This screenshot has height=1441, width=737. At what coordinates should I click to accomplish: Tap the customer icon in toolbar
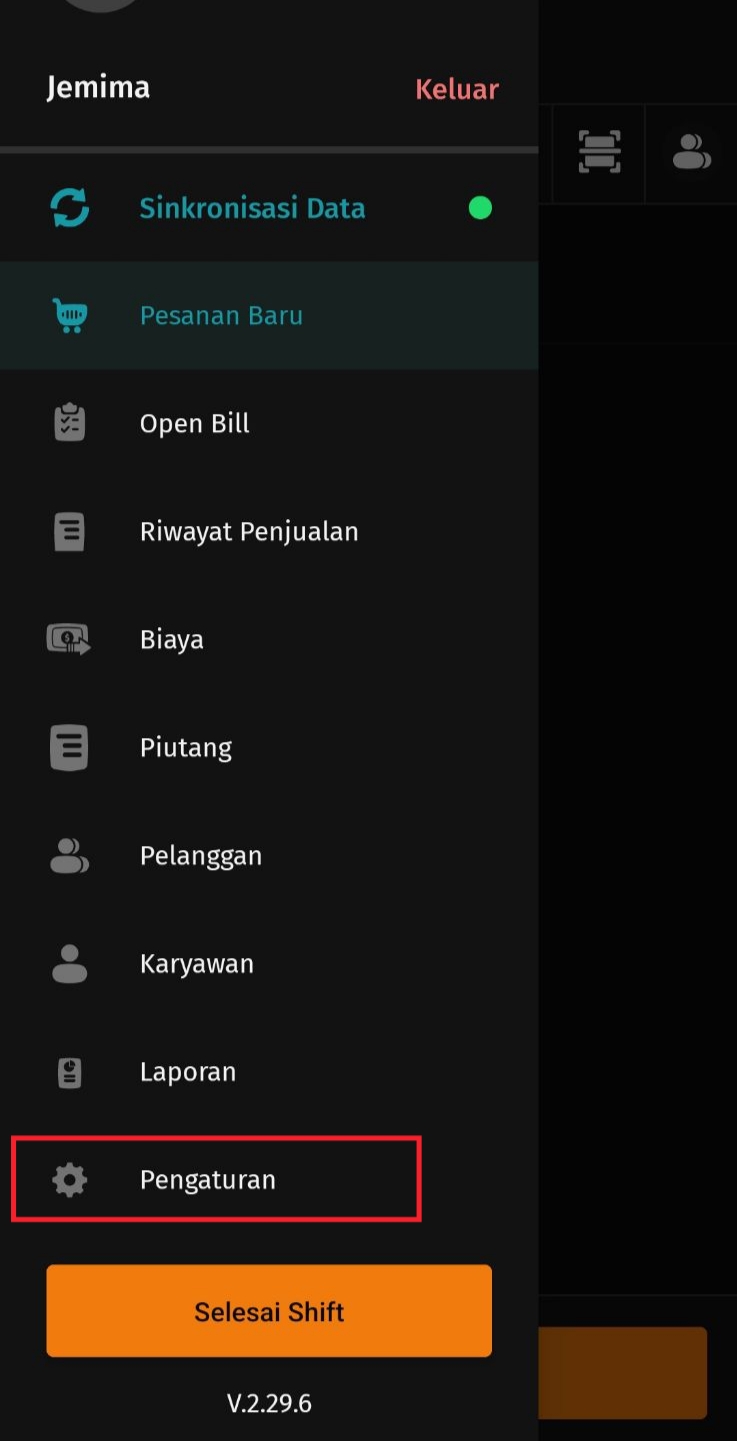[x=691, y=152]
